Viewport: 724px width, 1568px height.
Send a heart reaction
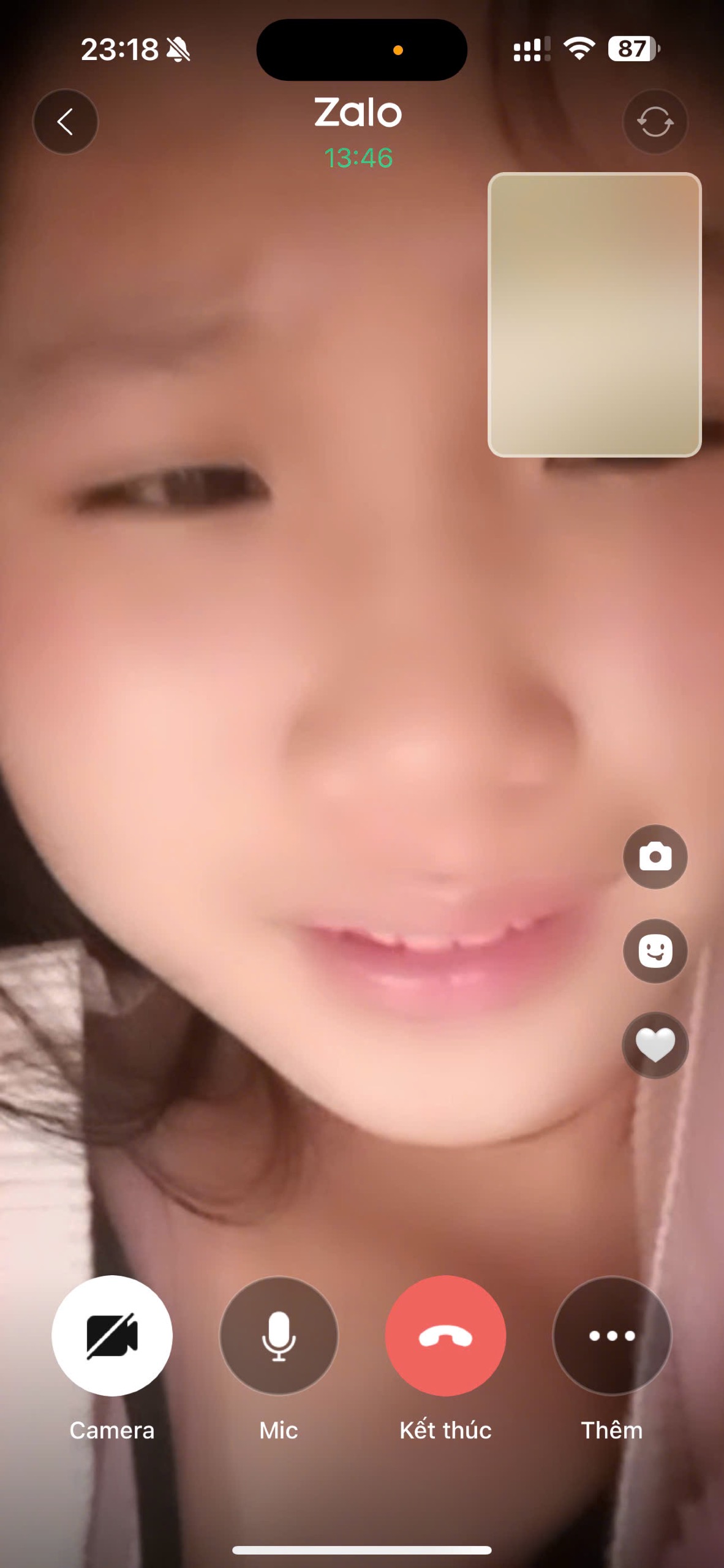pos(655,1045)
